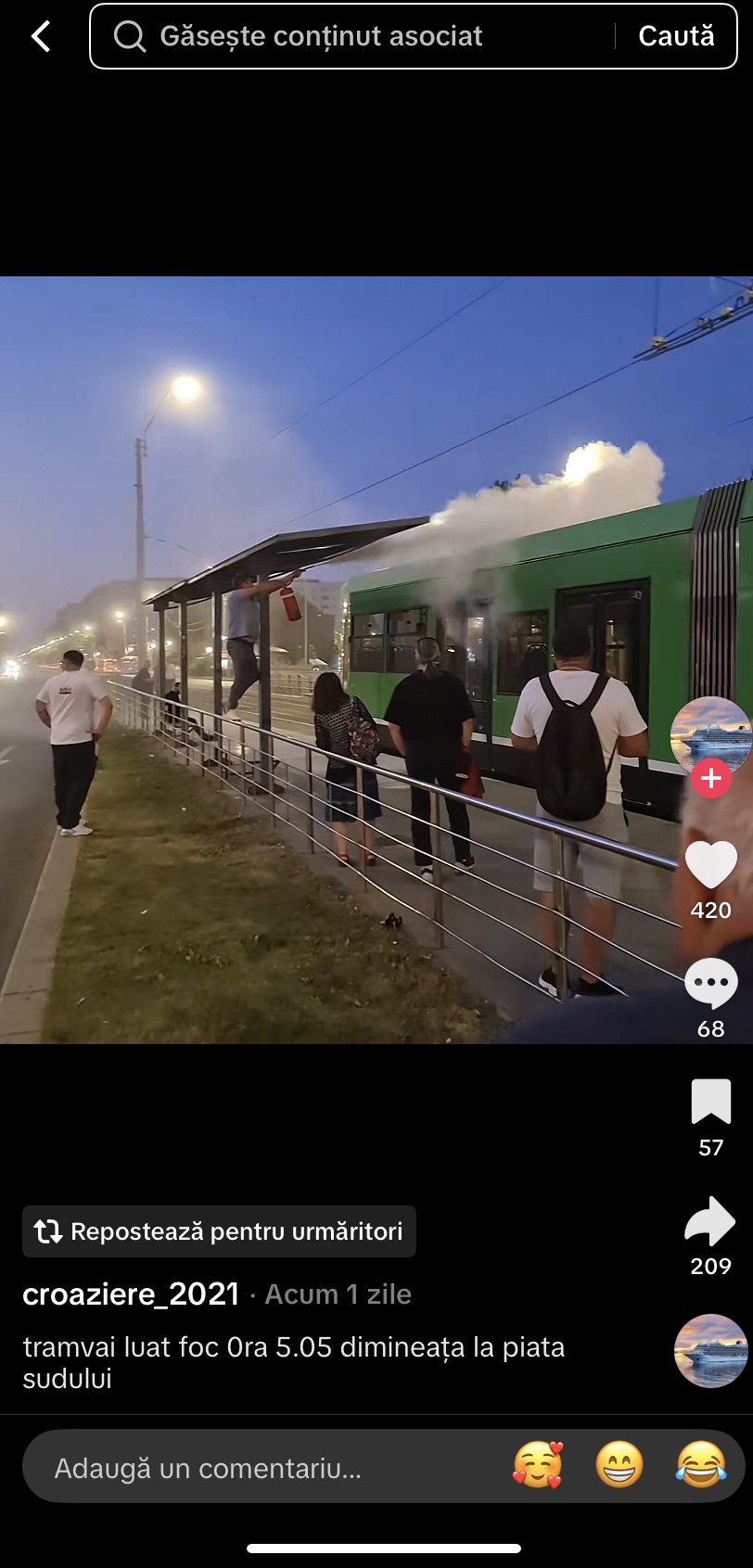This screenshot has width=753, height=1568.
Task: Save the video with the bookmark icon
Action: [710, 1103]
